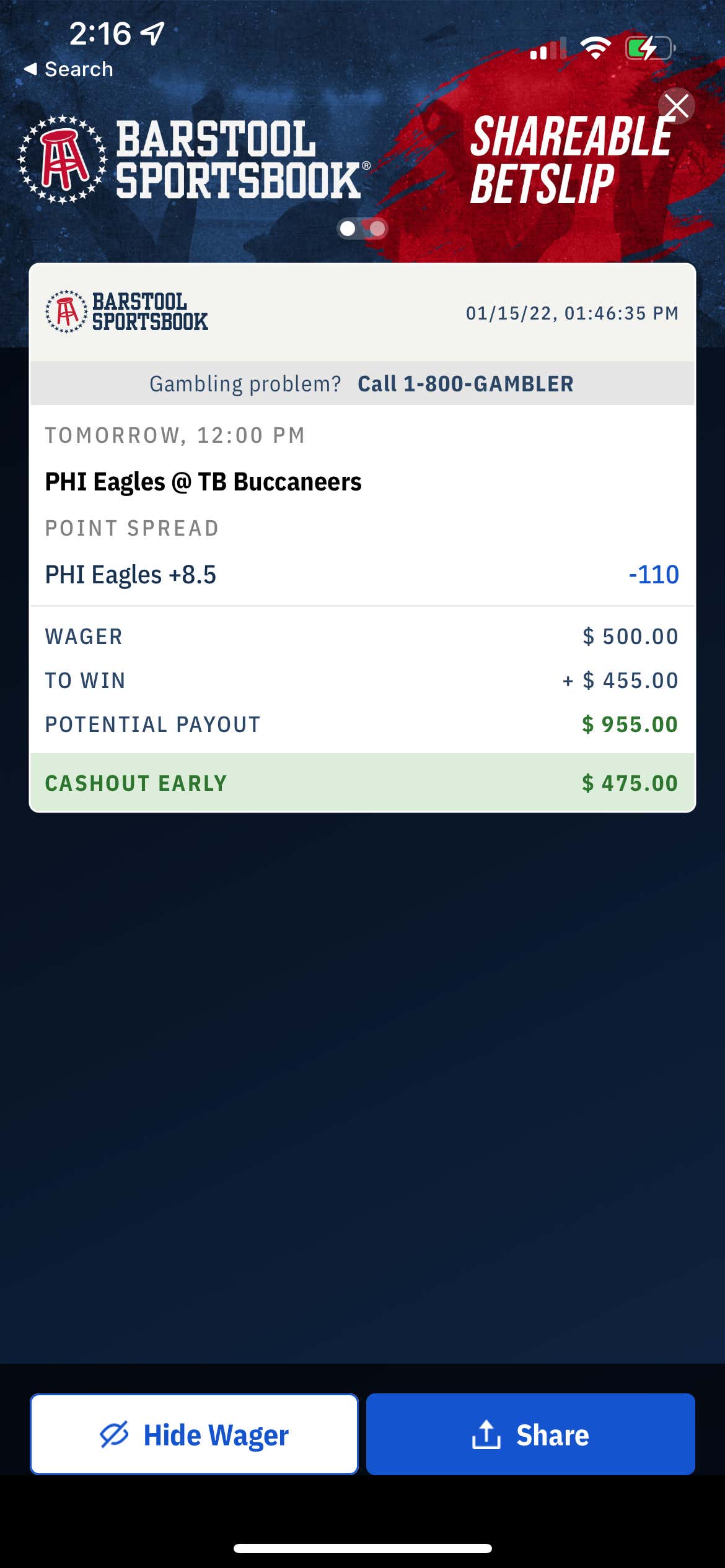Share this betslip
The image size is (725, 1568).
pos(530,1434)
